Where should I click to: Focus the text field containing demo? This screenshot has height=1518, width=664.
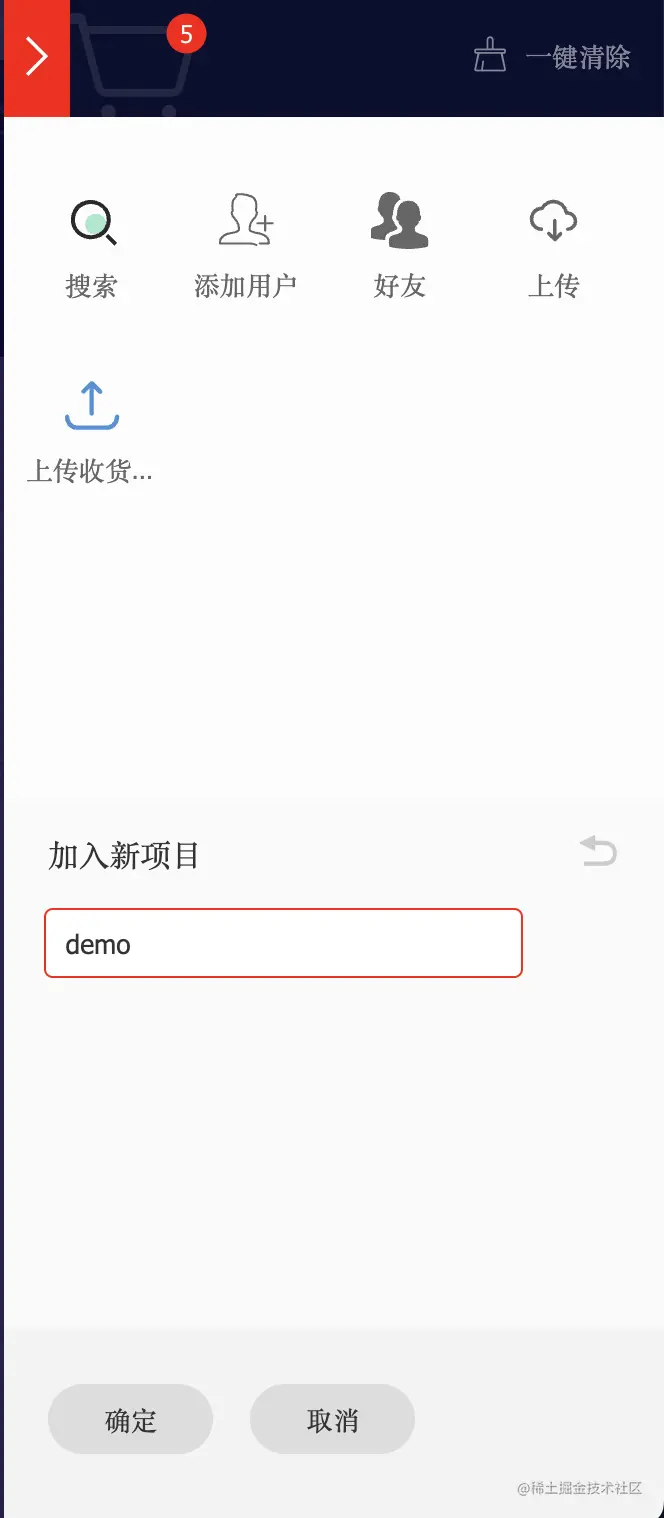pyautogui.click(x=283, y=943)
